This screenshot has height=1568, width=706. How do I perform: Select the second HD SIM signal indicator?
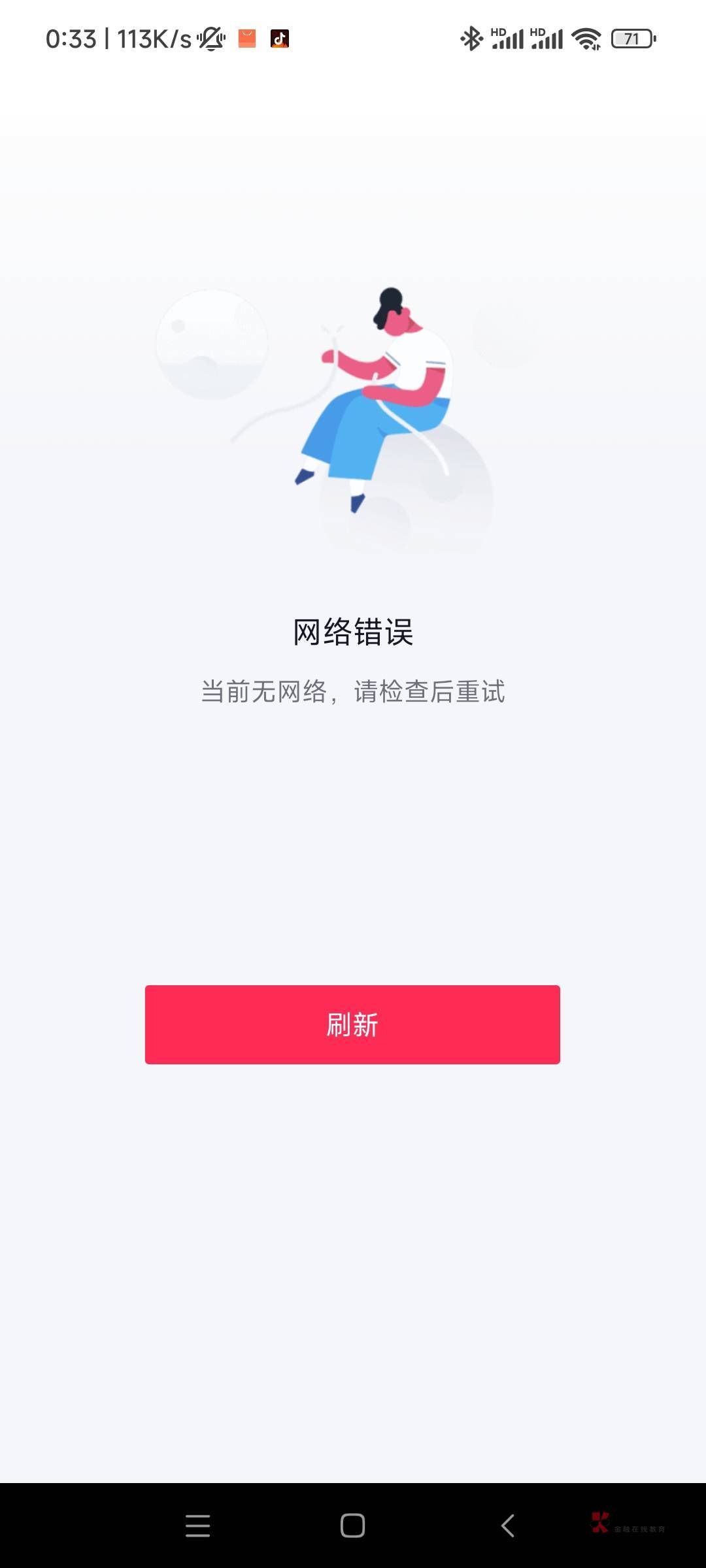(549, 39)
